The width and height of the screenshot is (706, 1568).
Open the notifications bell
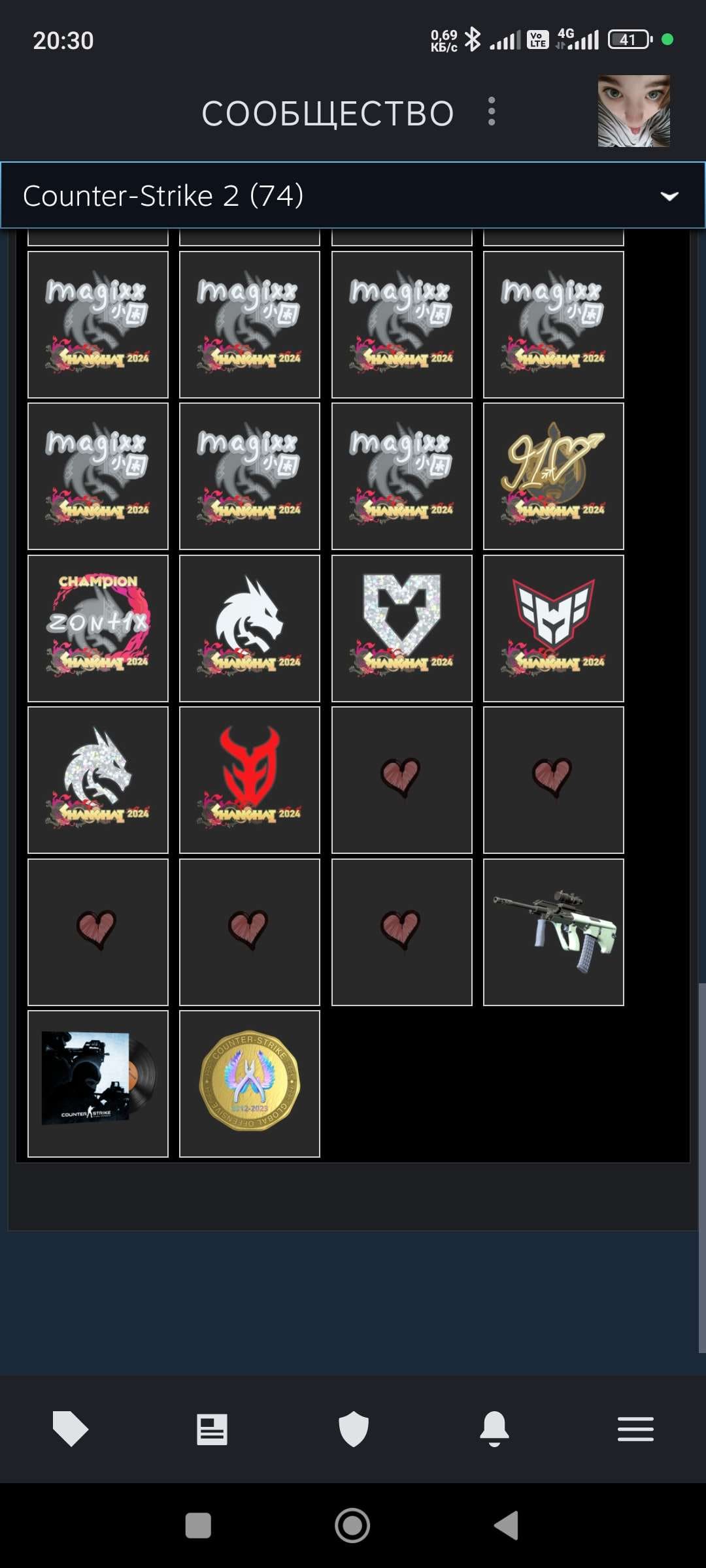(x=494, y=1429)
